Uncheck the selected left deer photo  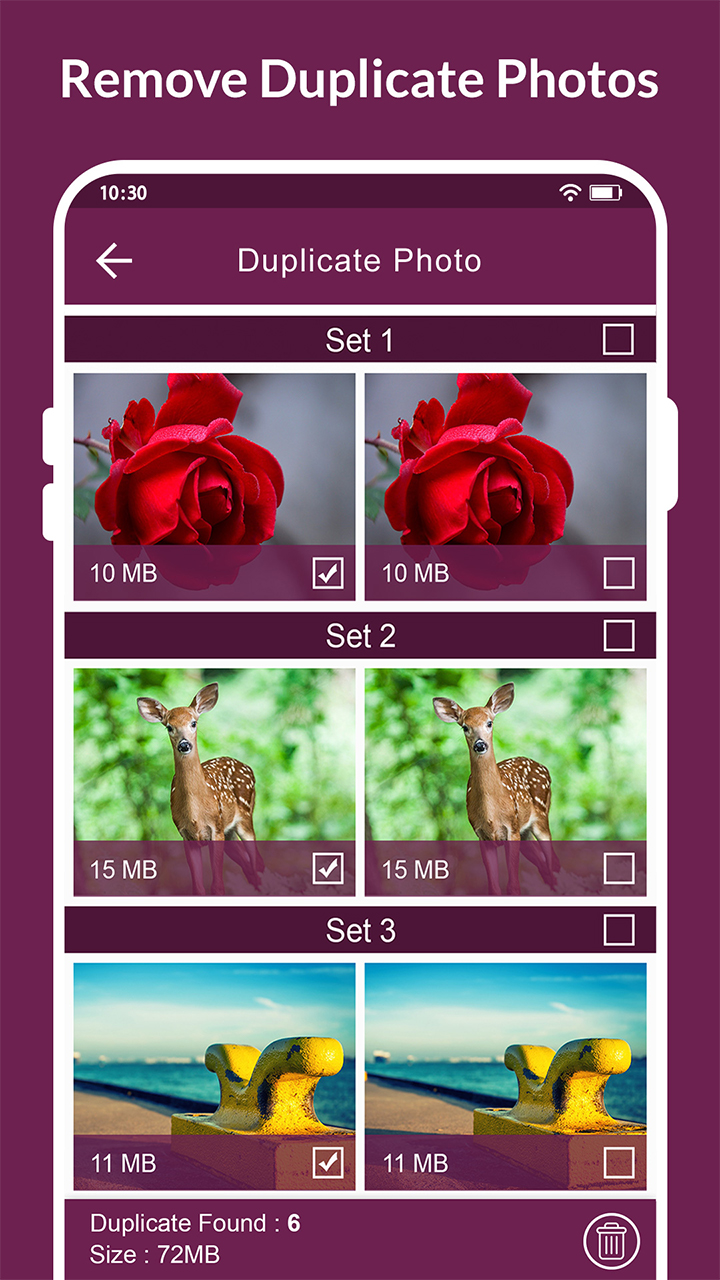(327, 868)
